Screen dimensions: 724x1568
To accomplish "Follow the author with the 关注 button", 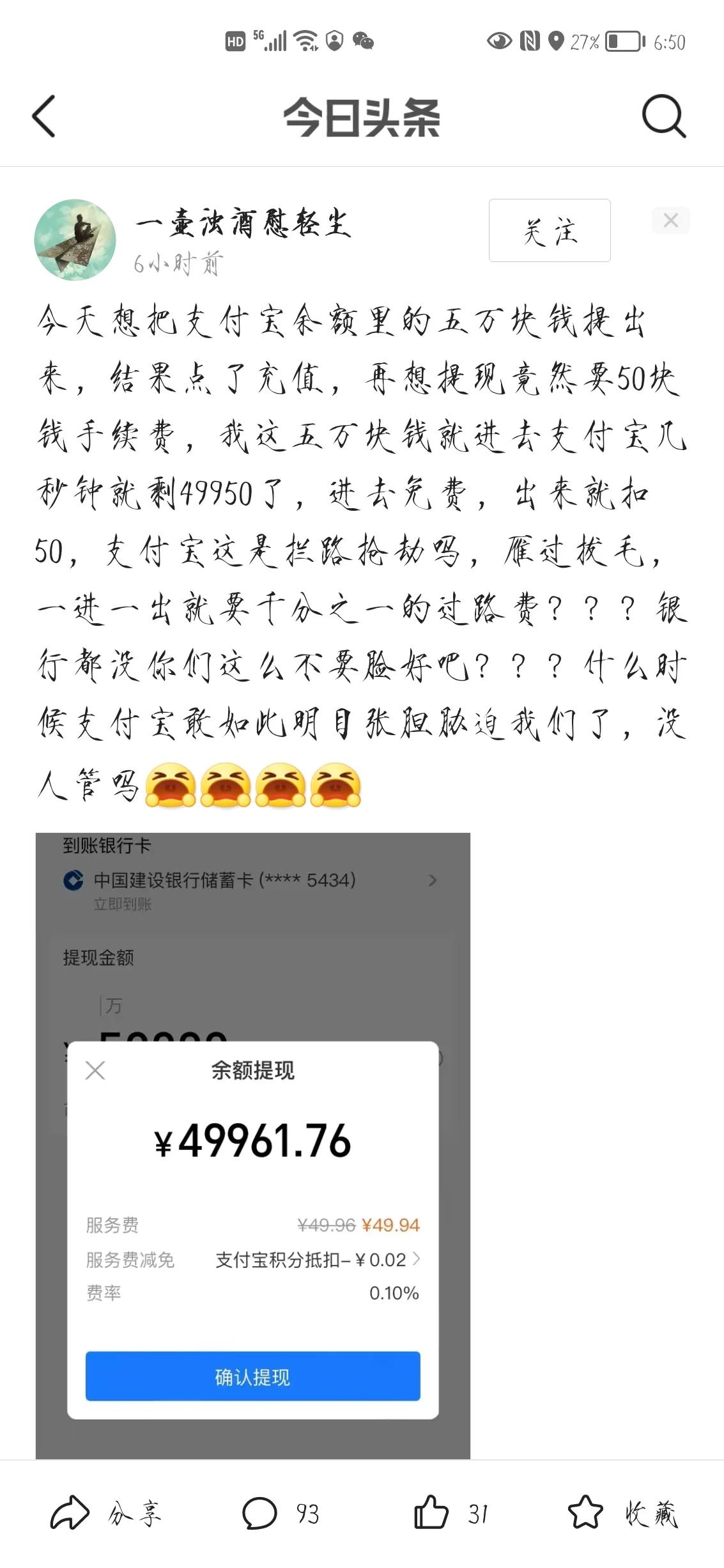I will coord(550,231).
